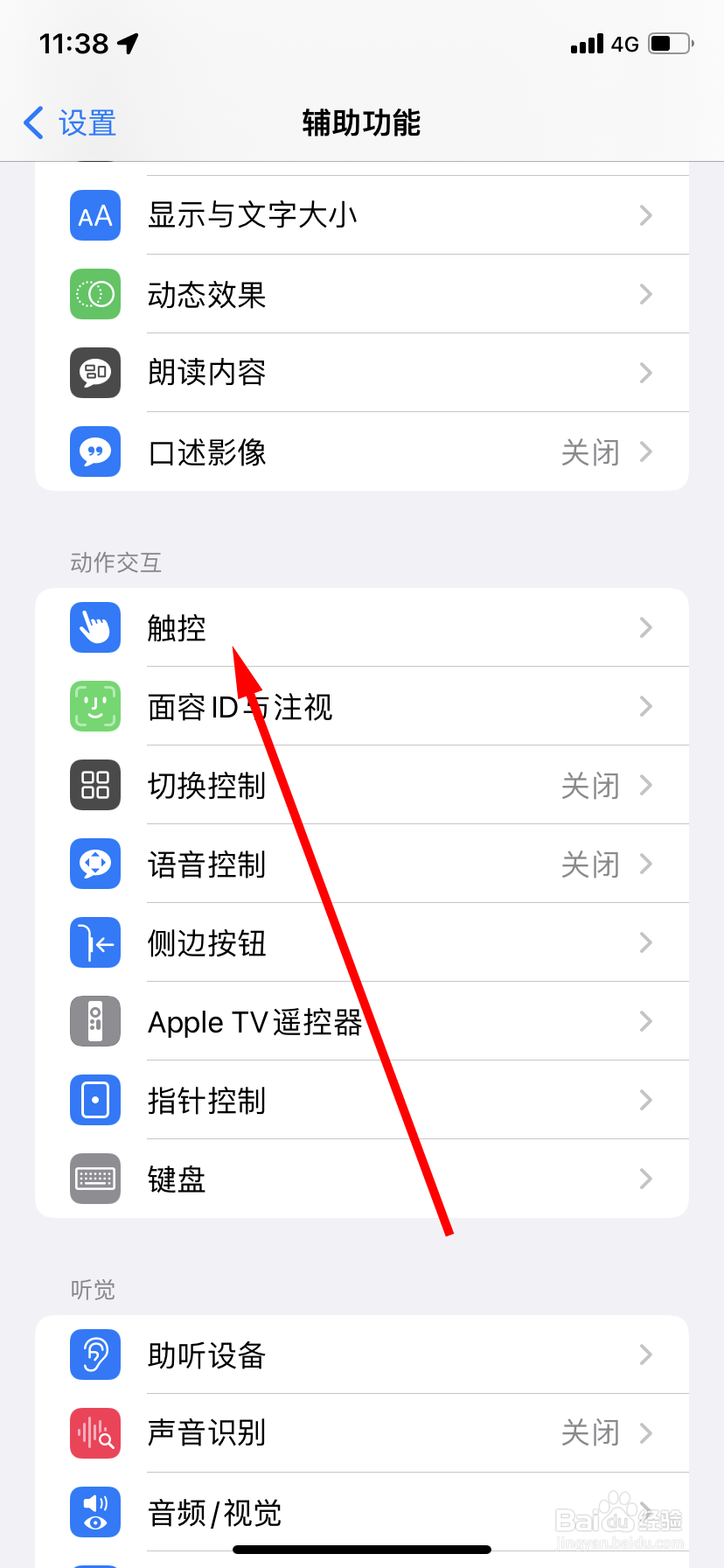Tap the 4G signal bars indicator

(x=587, y=44)
